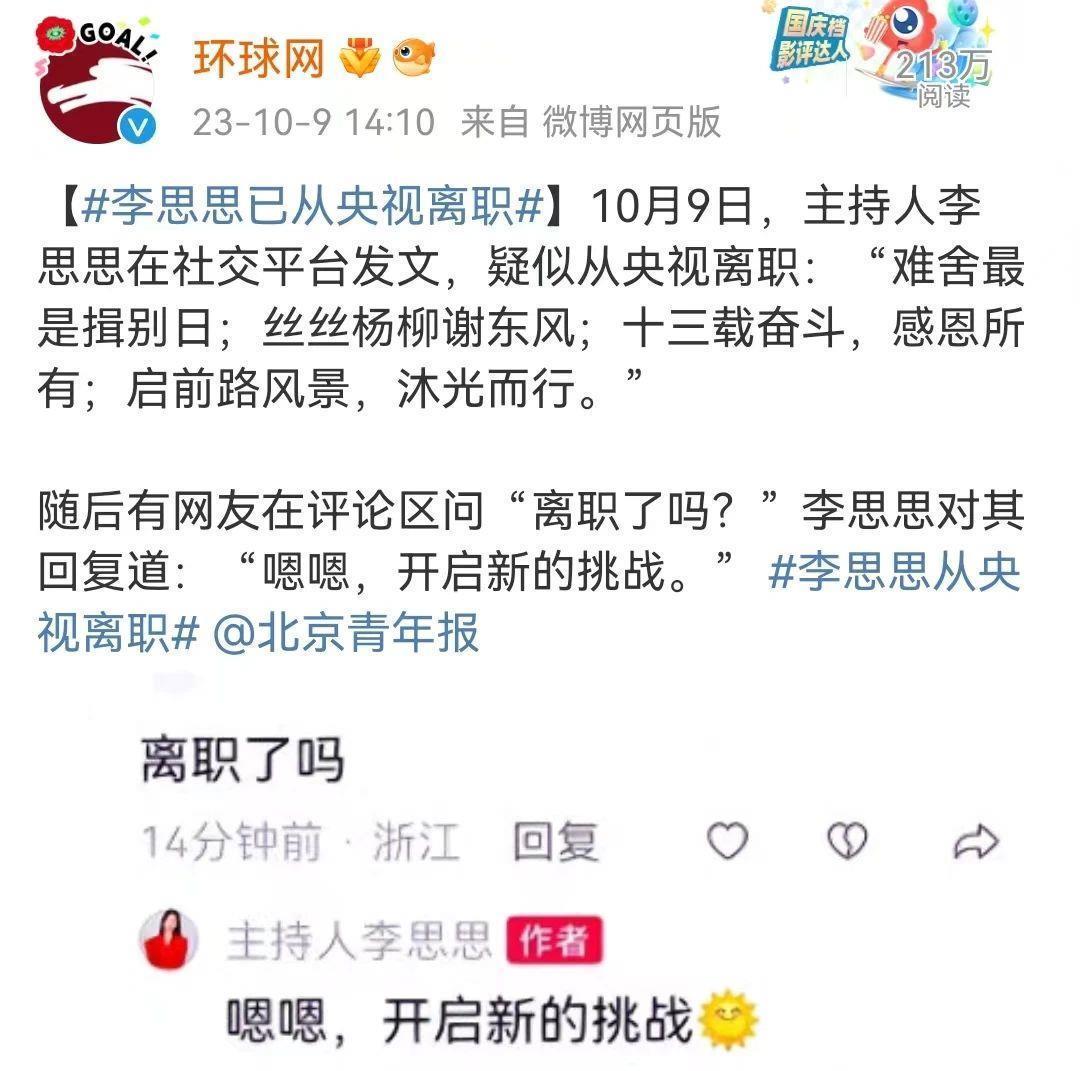This screenshot has width=1080, height=1071.
Task: Visit the @北京青年报 mention
Action: (x=346, y=633)
